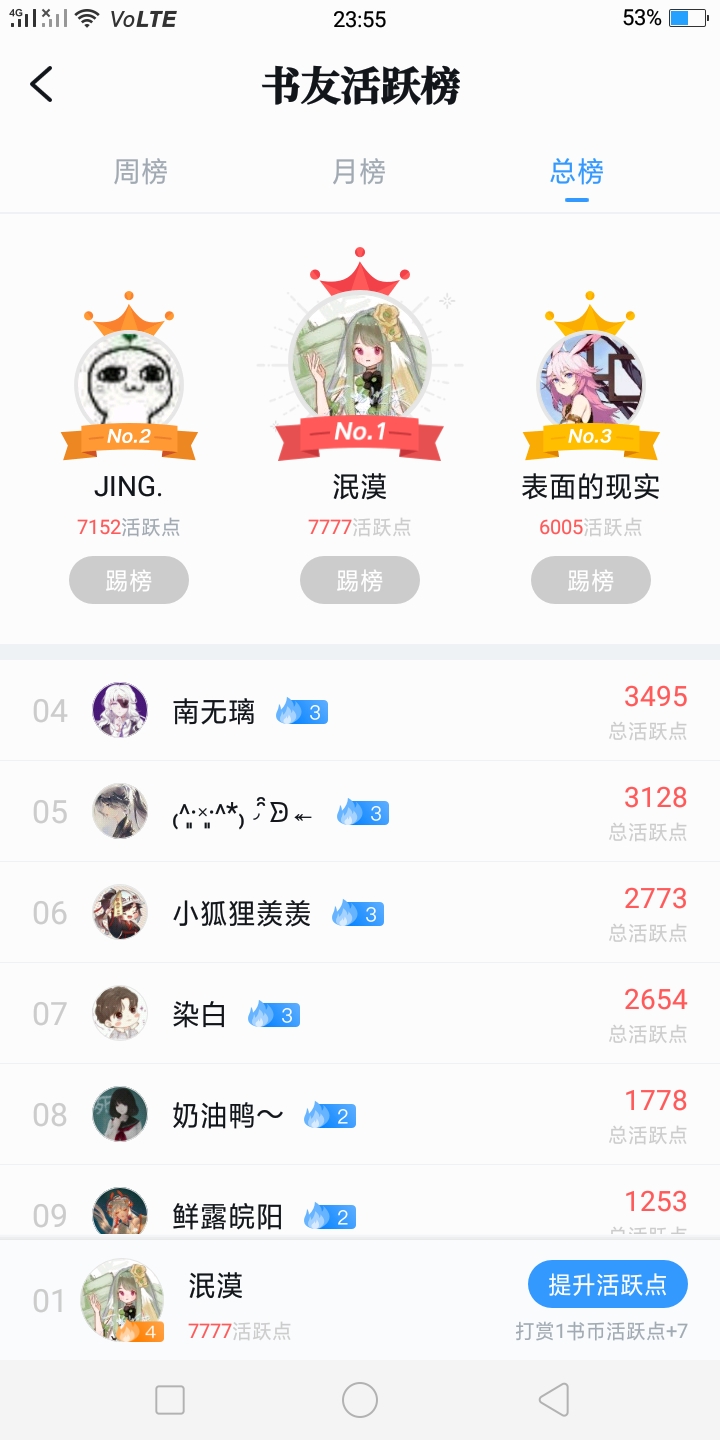Select the 总榜 tab
Viewport: 720px width, 1440px height.
577,172
